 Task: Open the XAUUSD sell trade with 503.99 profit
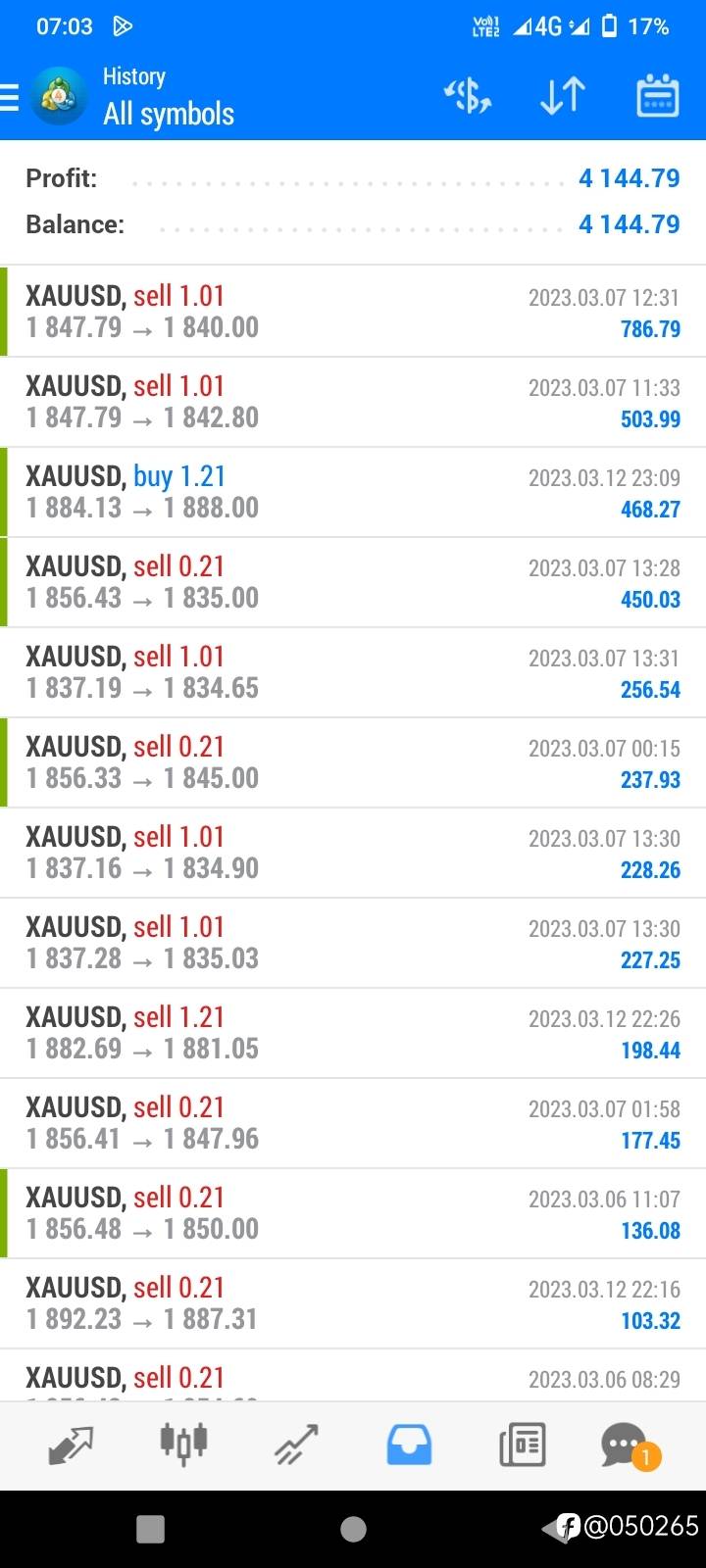pyautogui.click(x=353, y=402)
